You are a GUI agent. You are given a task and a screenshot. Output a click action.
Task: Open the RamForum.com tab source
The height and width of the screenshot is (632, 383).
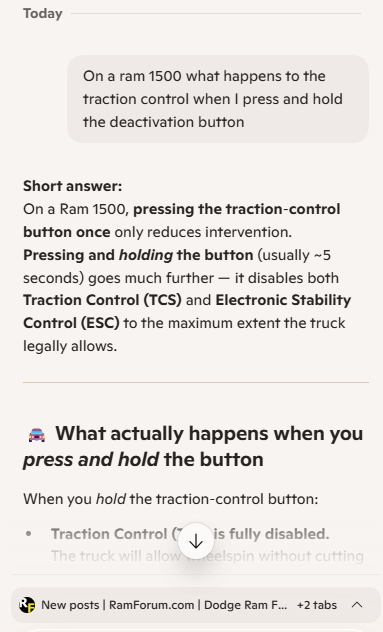(153, 605)
